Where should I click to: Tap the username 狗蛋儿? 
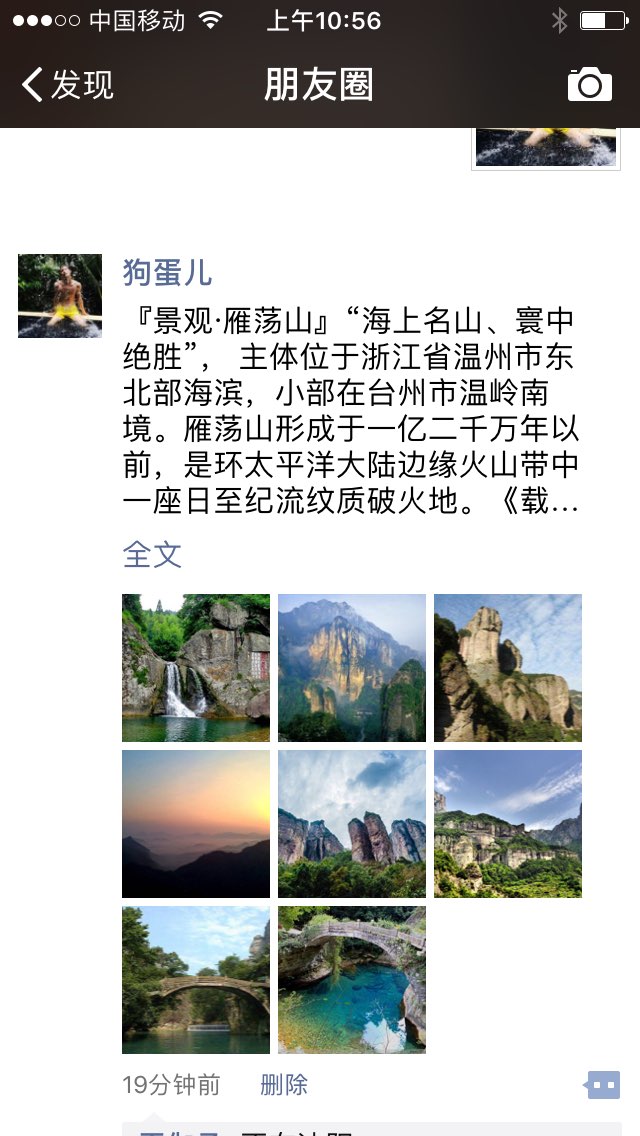(167, 272)
